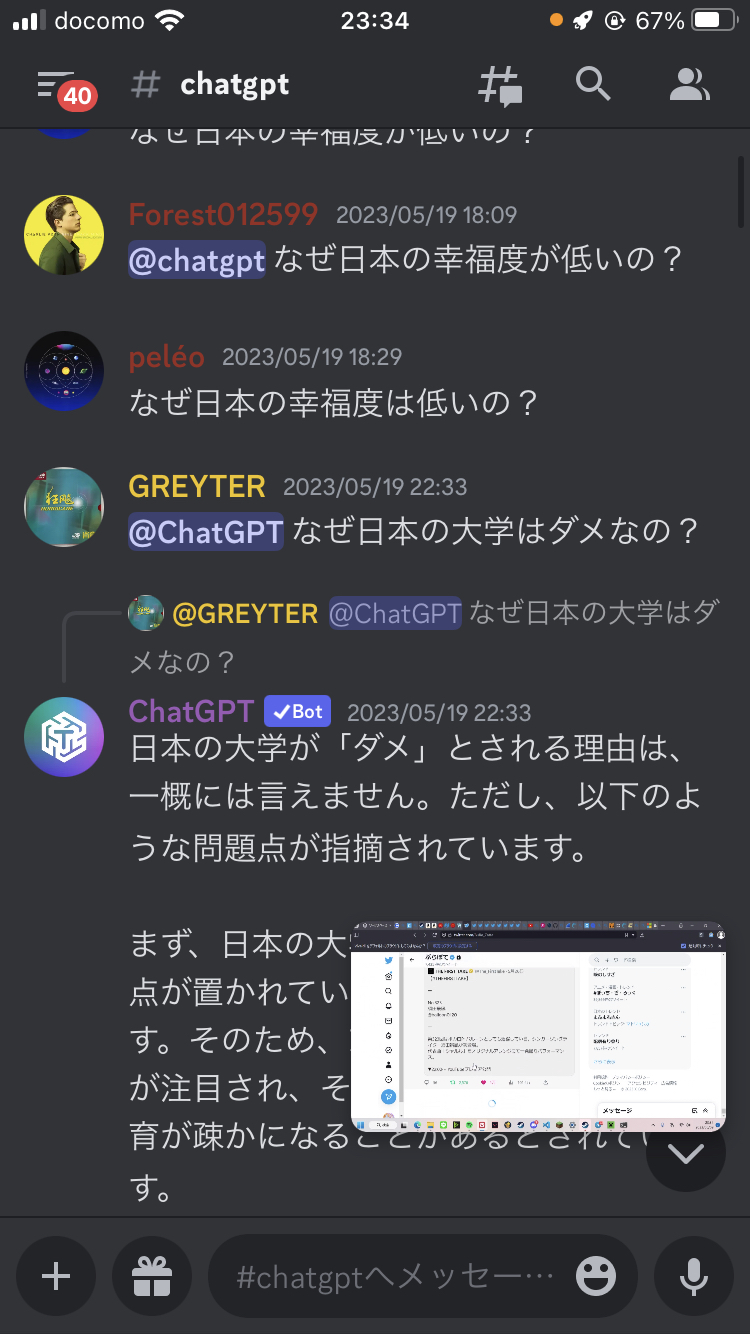The height and width of the screenshot is (1334, 750).
Task: Tap the @chatgpt mention in Forest012599's message
Action: click(197, 261)
